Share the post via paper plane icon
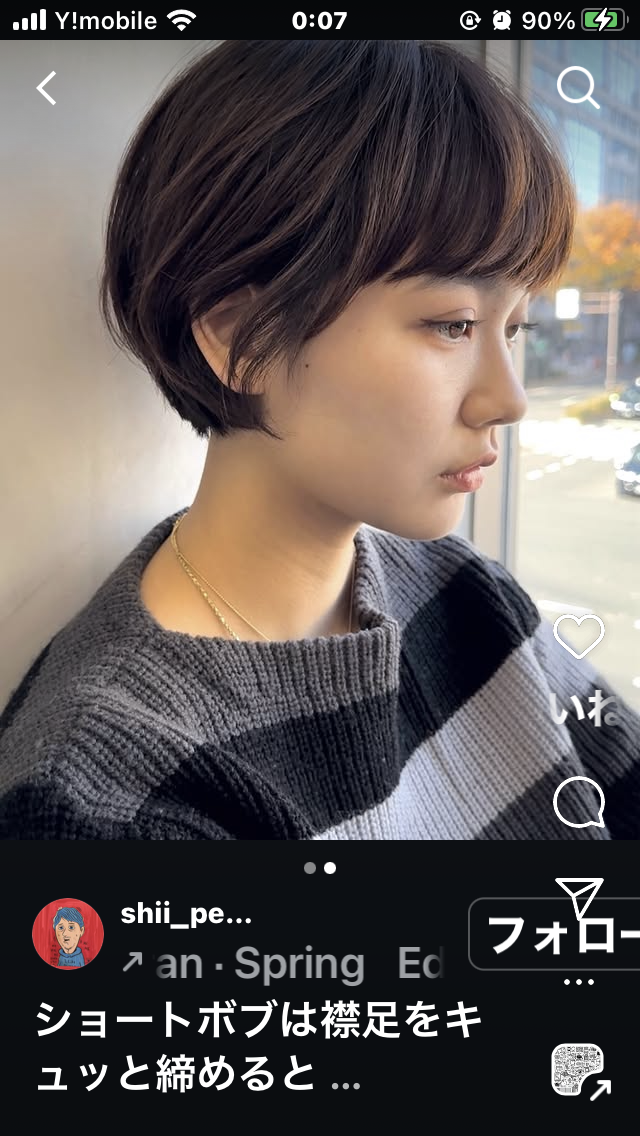This screenshot has height=1136, width=640. click(x=579, y=897)
